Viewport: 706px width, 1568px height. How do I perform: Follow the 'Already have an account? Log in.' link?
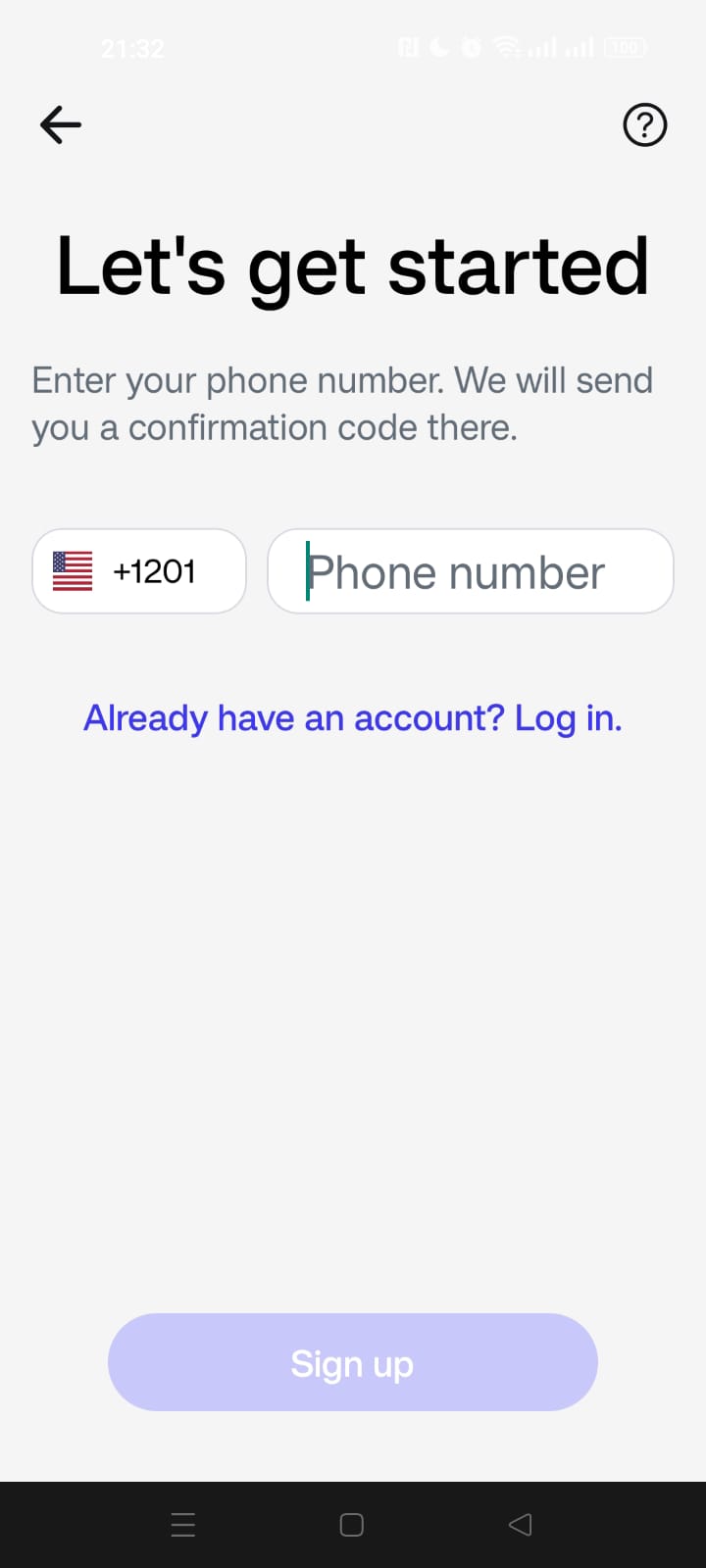353,718
